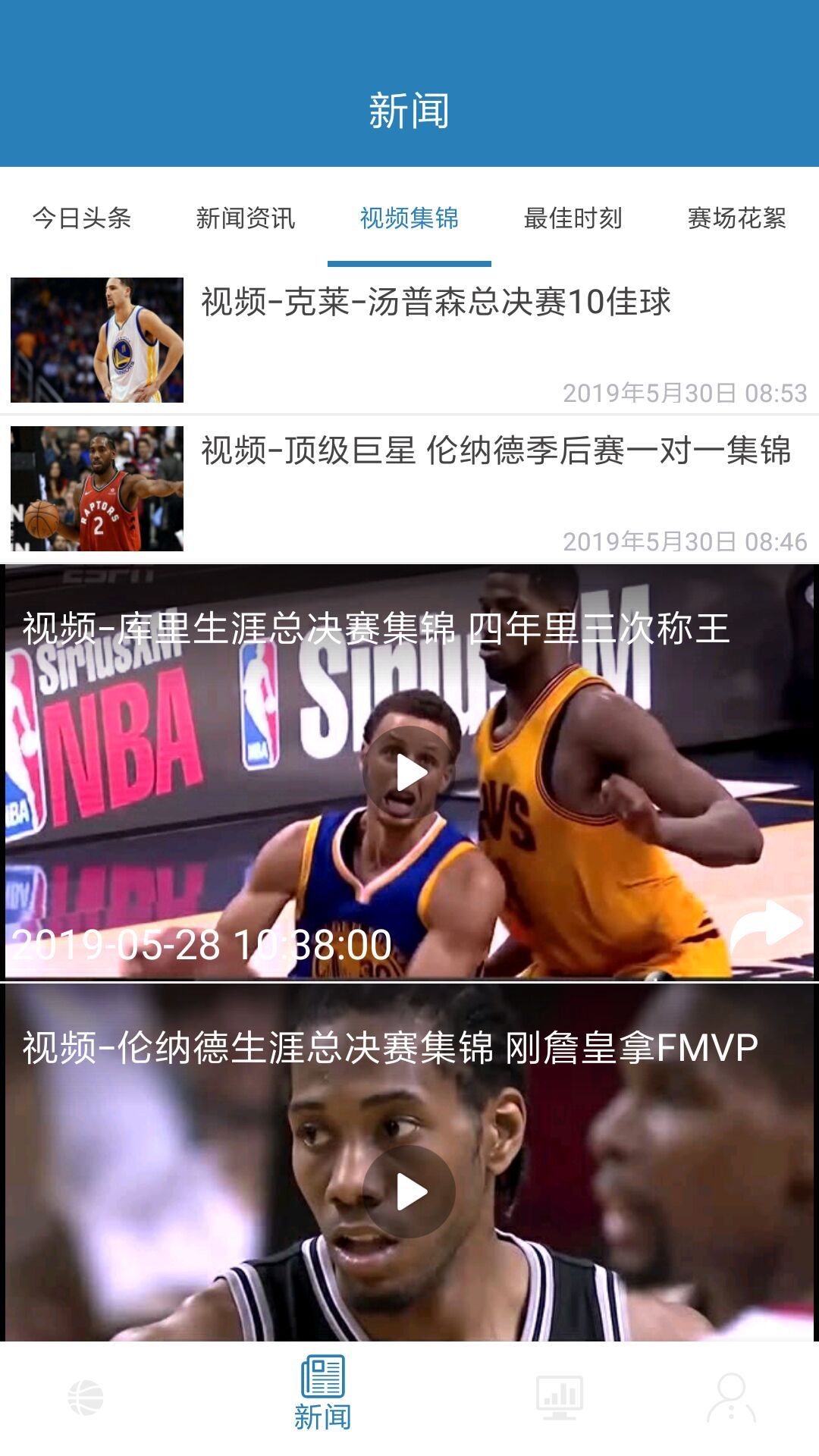The height and width of the screenshot is (1456, 819).
Task: Open 伦纳德季后赛一对一集锦 video item
Action: coord(495,450)
